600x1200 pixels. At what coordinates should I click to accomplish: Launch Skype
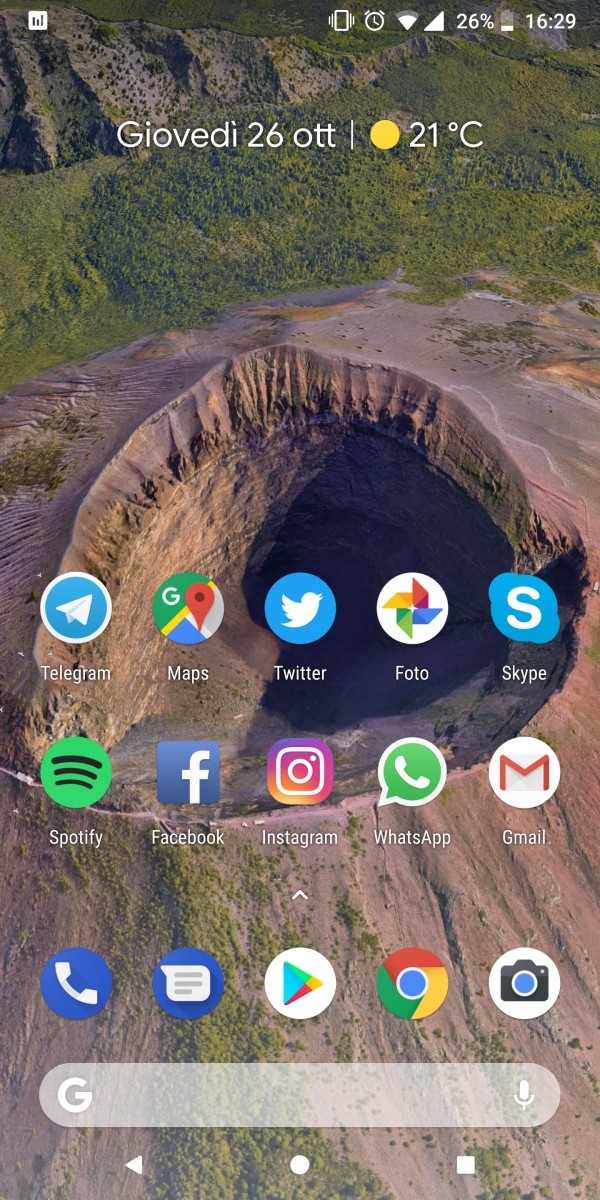click(x=524, y=608)
